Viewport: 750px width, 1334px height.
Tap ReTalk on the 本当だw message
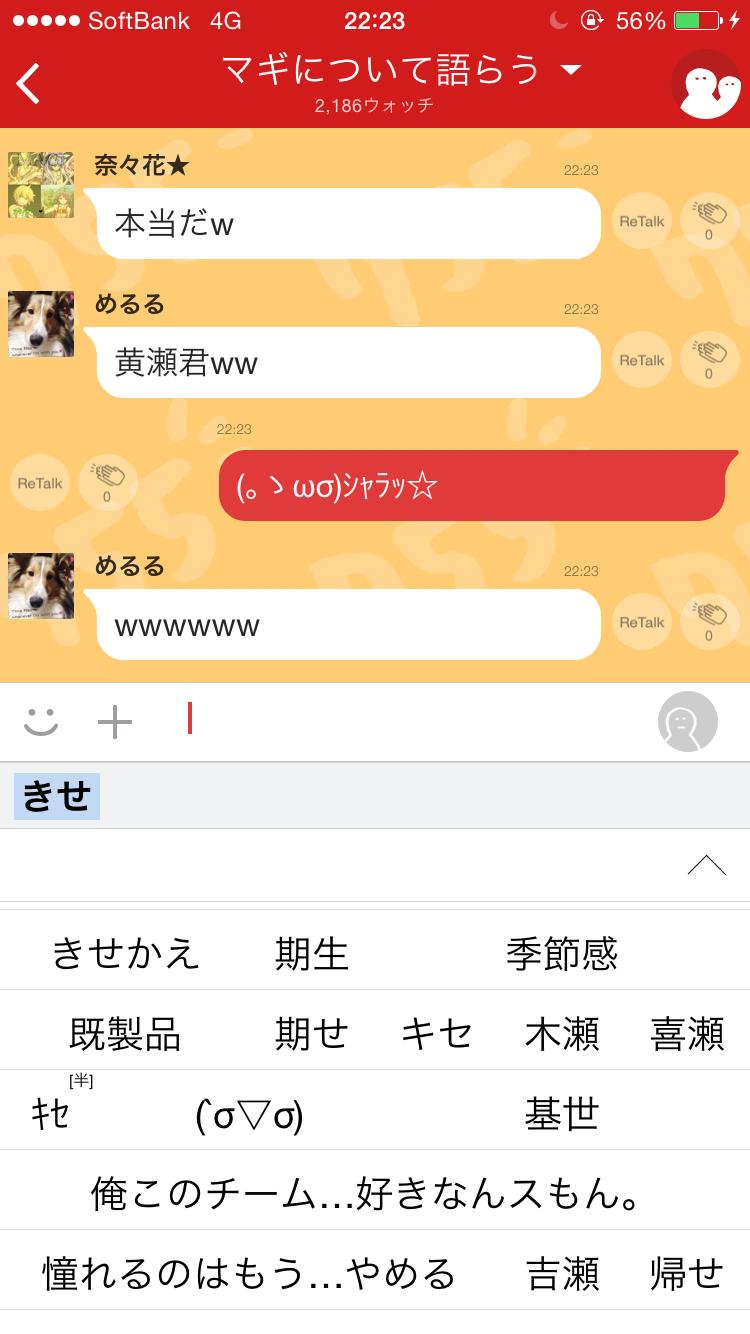641,222
